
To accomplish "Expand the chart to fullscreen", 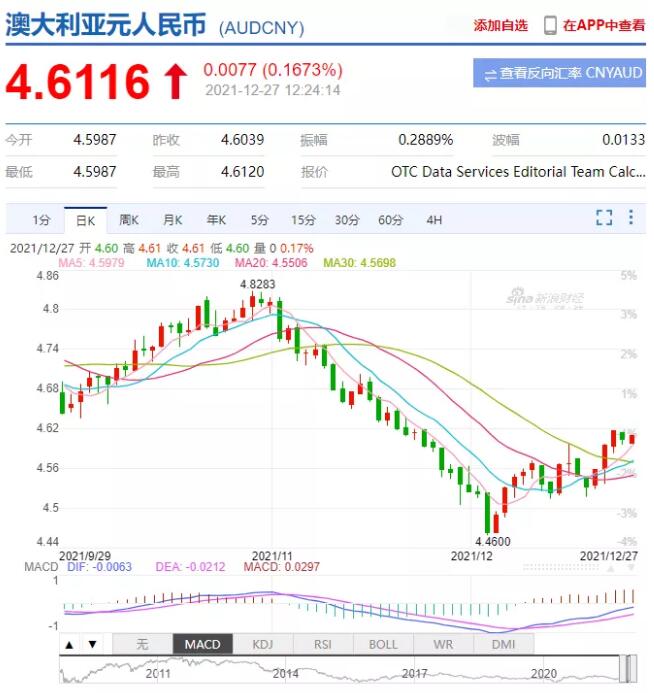I will 604,217.
